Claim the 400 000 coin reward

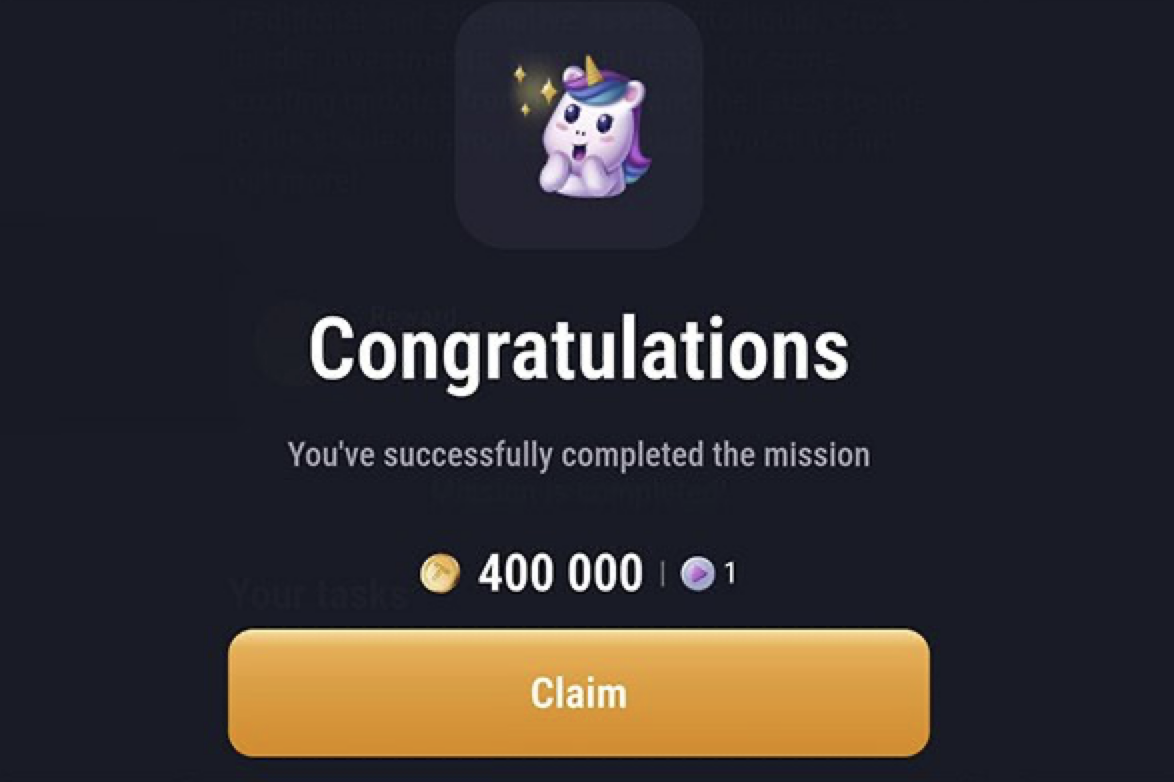click(x=578, y=692)
